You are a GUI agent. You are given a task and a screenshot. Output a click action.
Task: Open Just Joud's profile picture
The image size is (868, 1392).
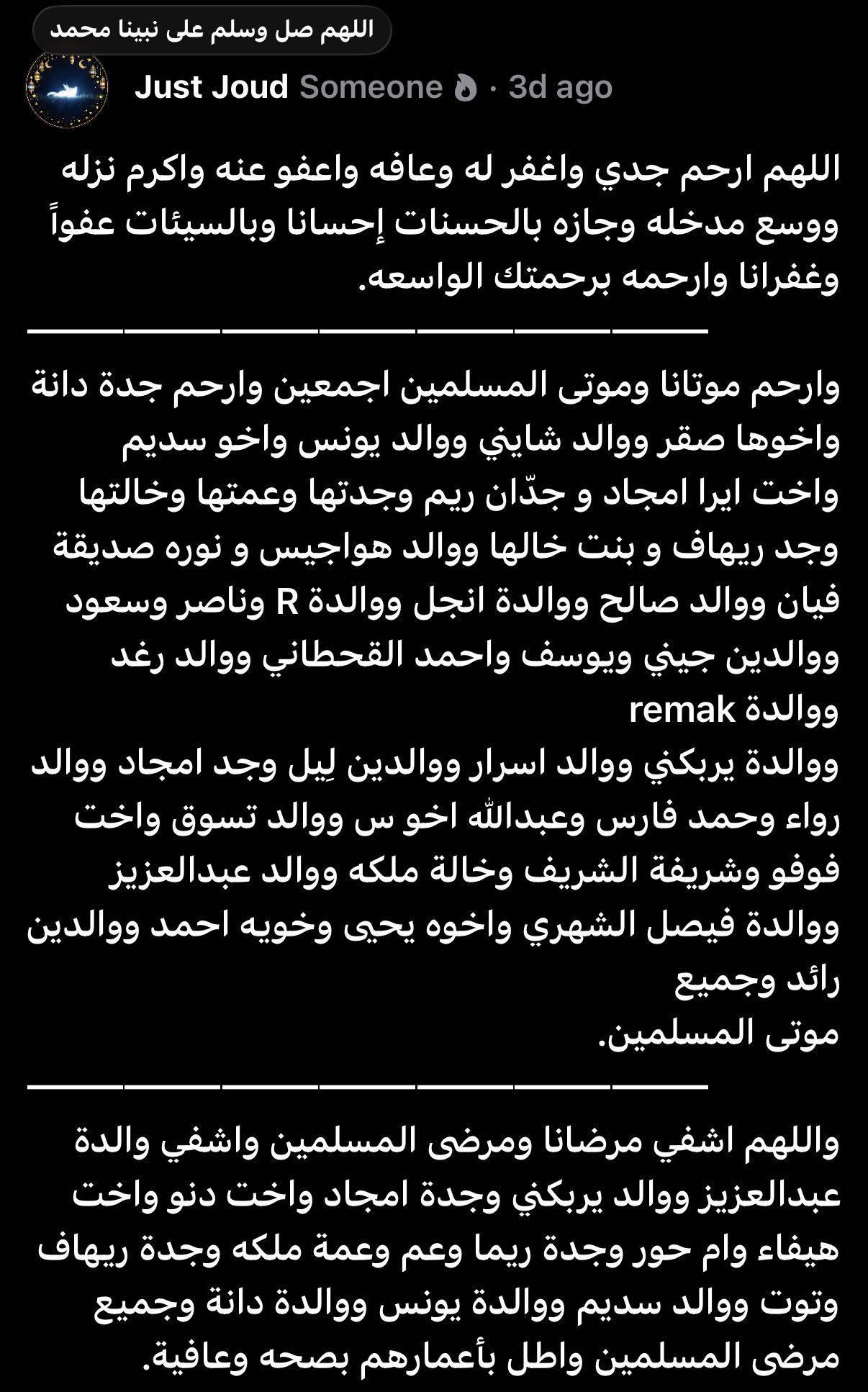point(66,88)
